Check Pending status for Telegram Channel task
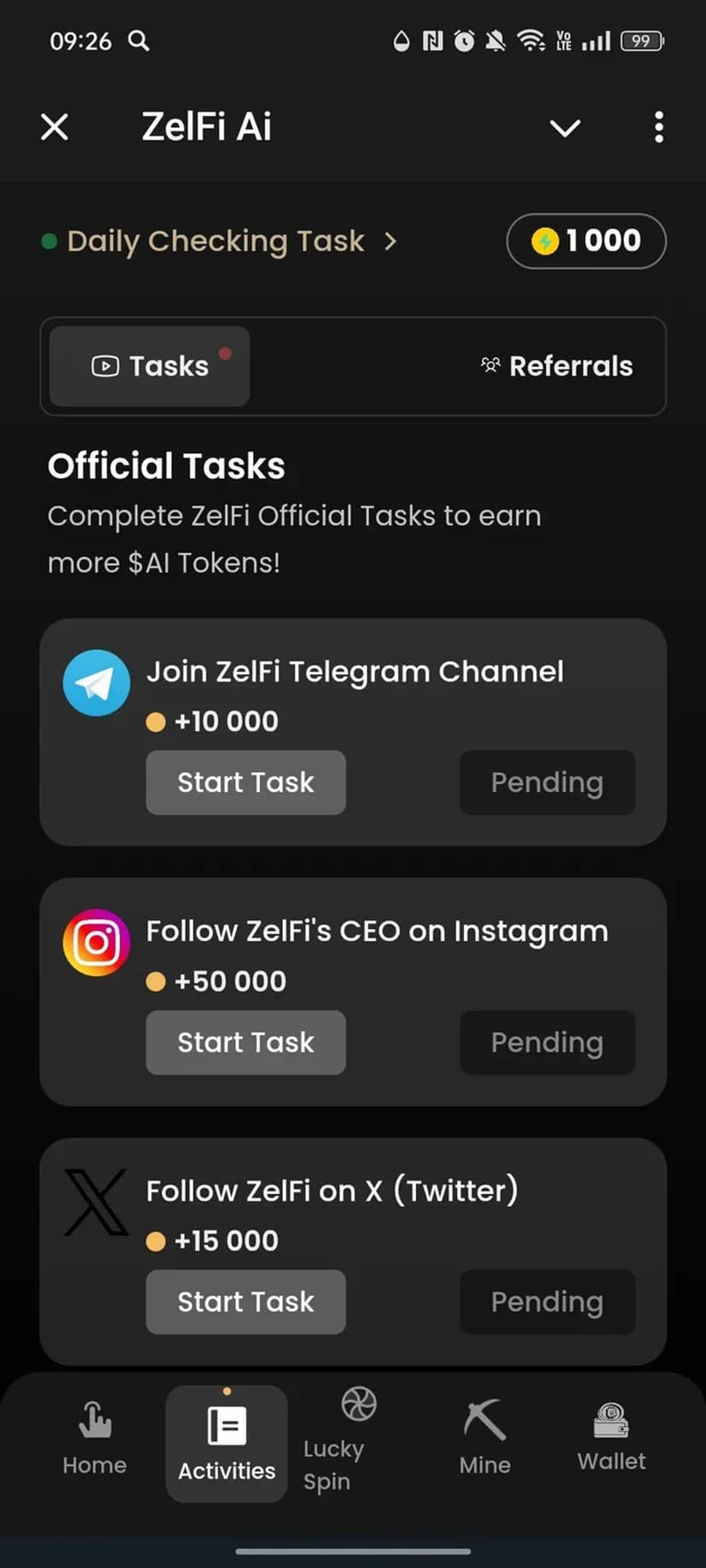The width and height of the screenshot is (706, 1568). pos(547,782)
